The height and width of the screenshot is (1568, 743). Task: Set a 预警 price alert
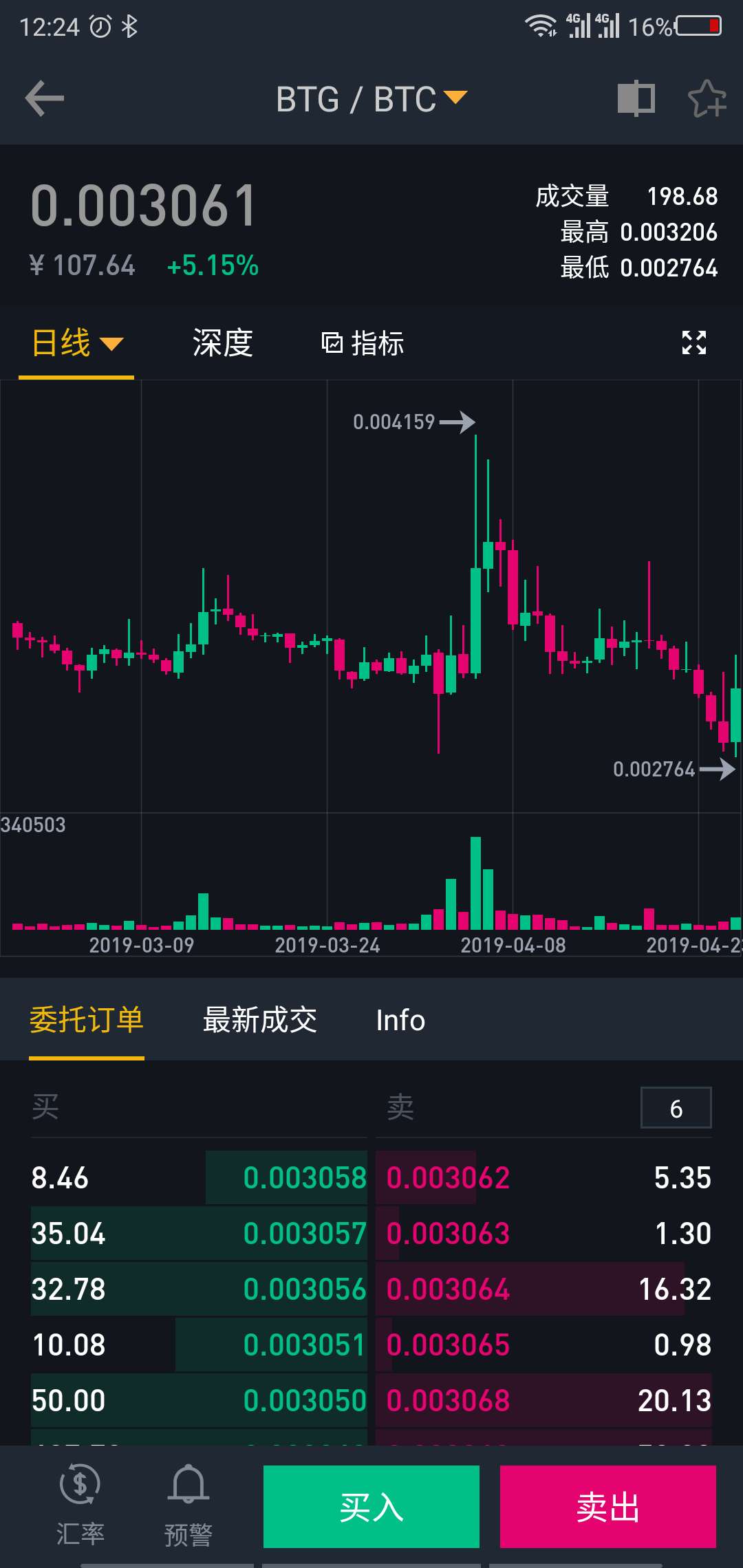tap(188, 1505)
